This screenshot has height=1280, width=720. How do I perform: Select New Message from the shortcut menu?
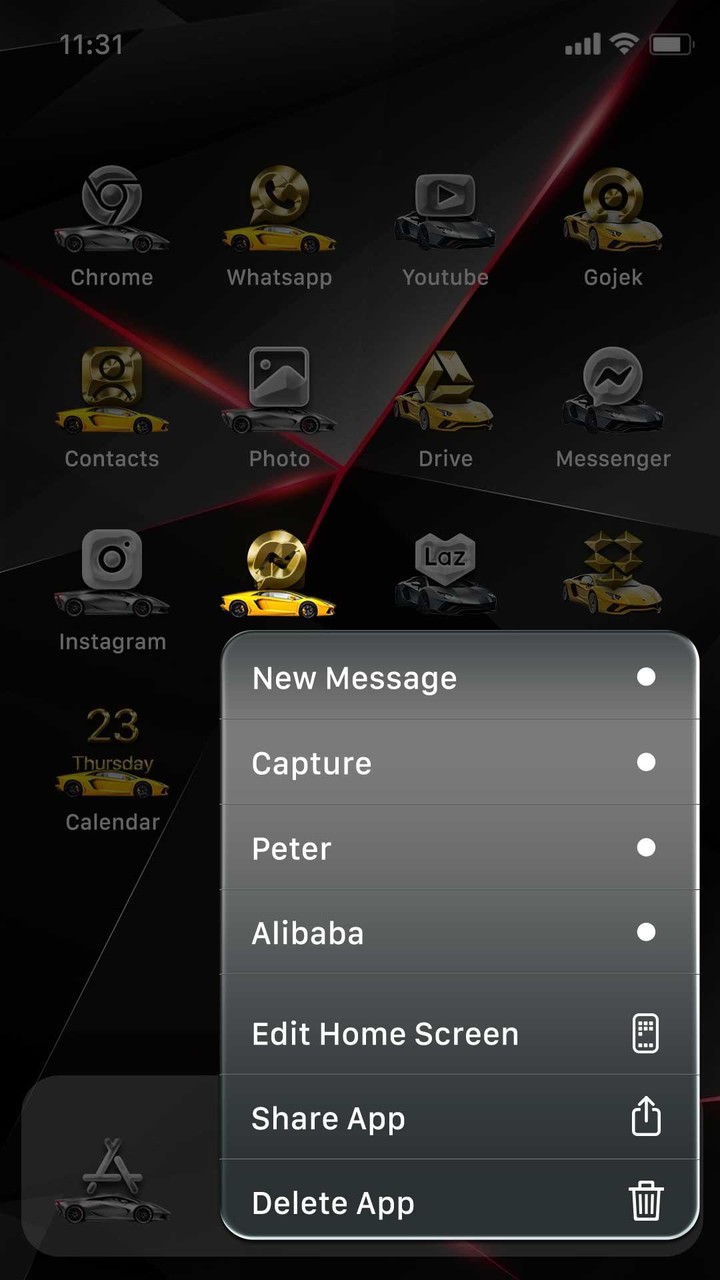(x=459, y=678)
